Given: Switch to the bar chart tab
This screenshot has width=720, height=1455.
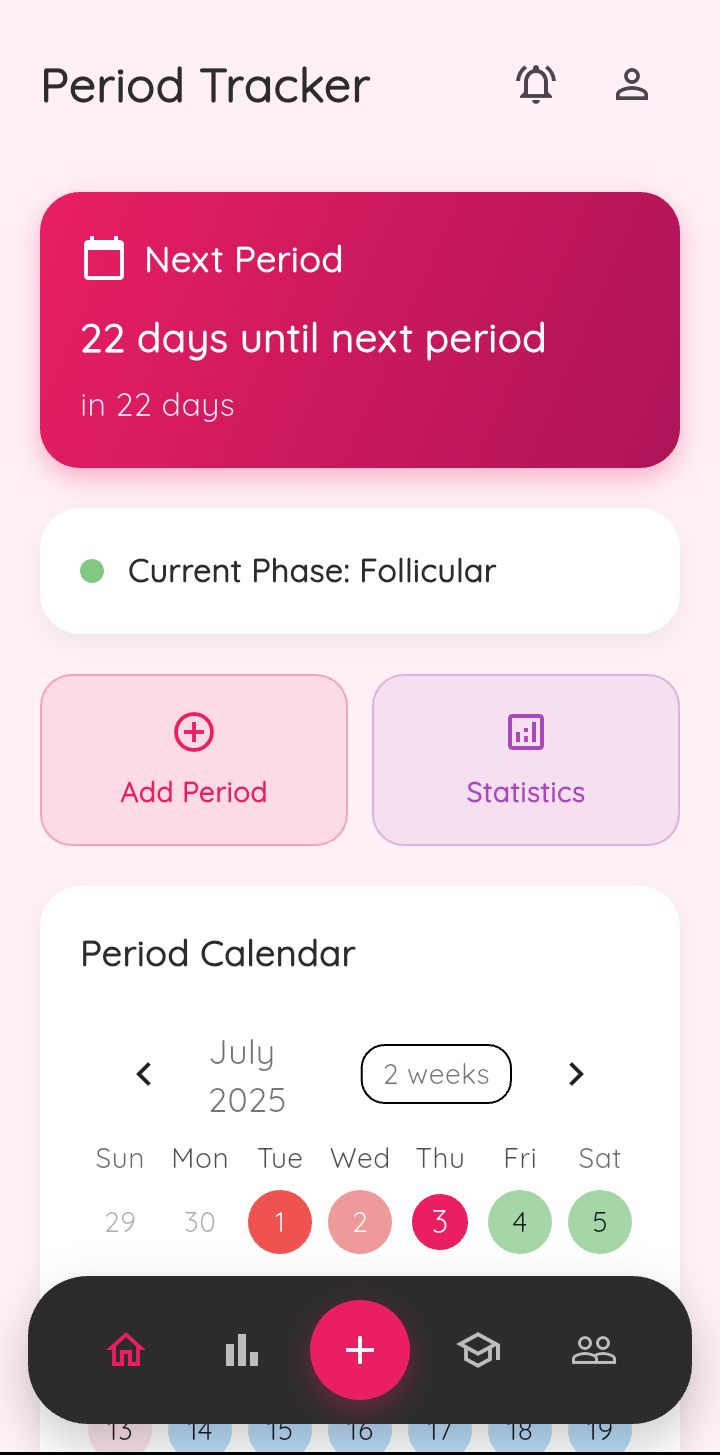Looking at the screenshot, I should (242, 1351).
